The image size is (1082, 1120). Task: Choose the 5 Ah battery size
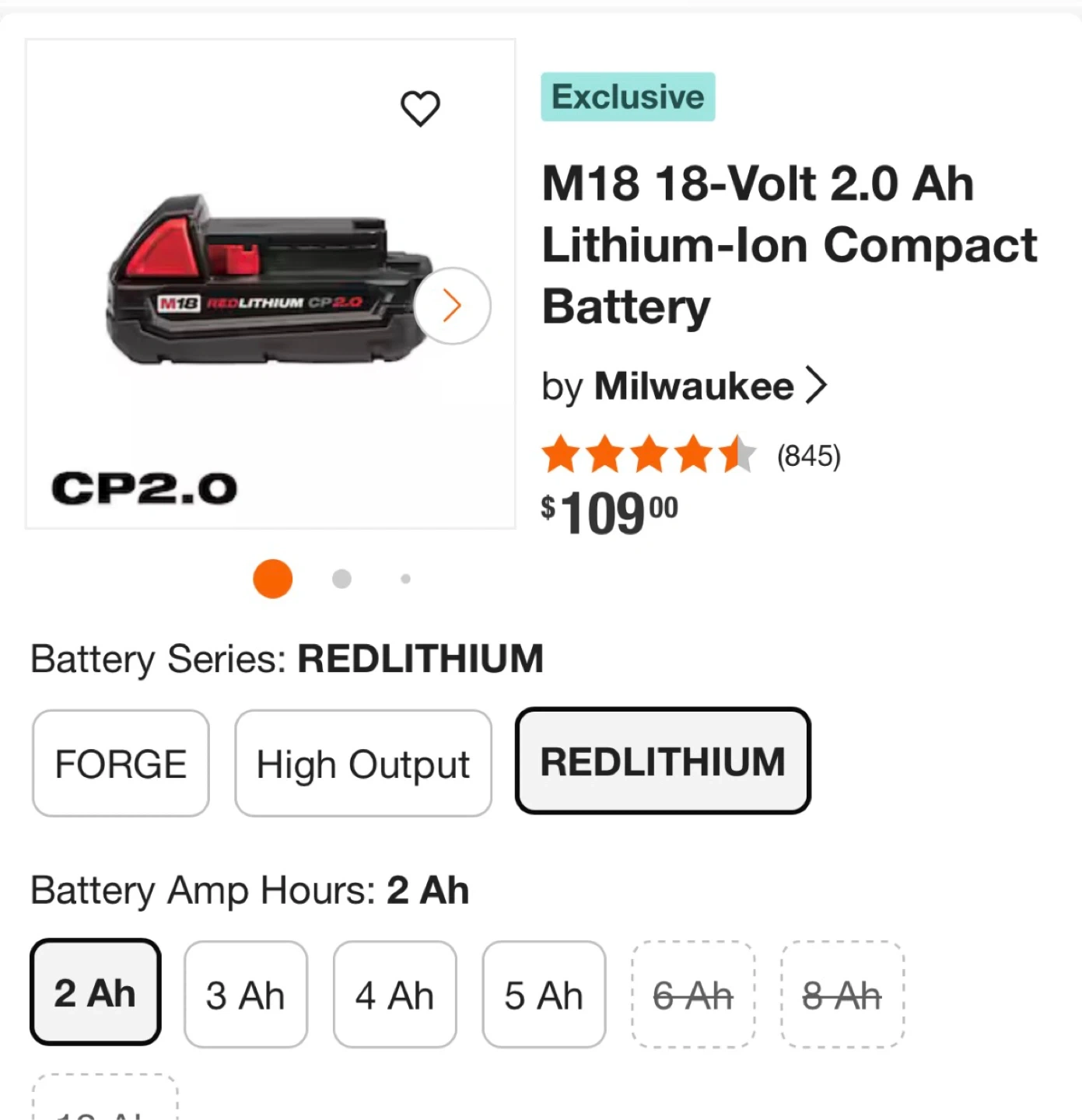pyautogui.click(x=544, y=995)
